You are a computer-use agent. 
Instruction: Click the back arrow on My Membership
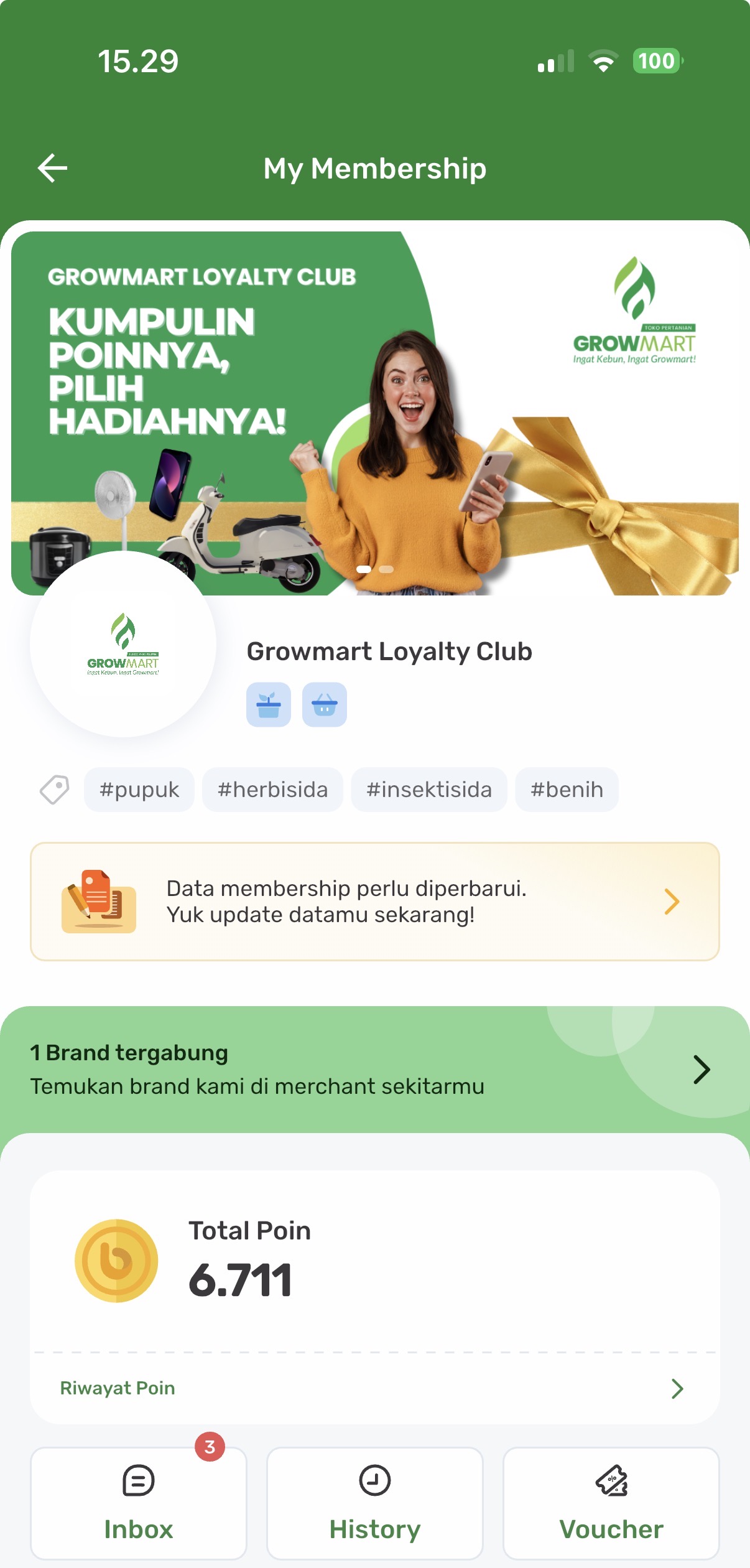click(52, 168)
